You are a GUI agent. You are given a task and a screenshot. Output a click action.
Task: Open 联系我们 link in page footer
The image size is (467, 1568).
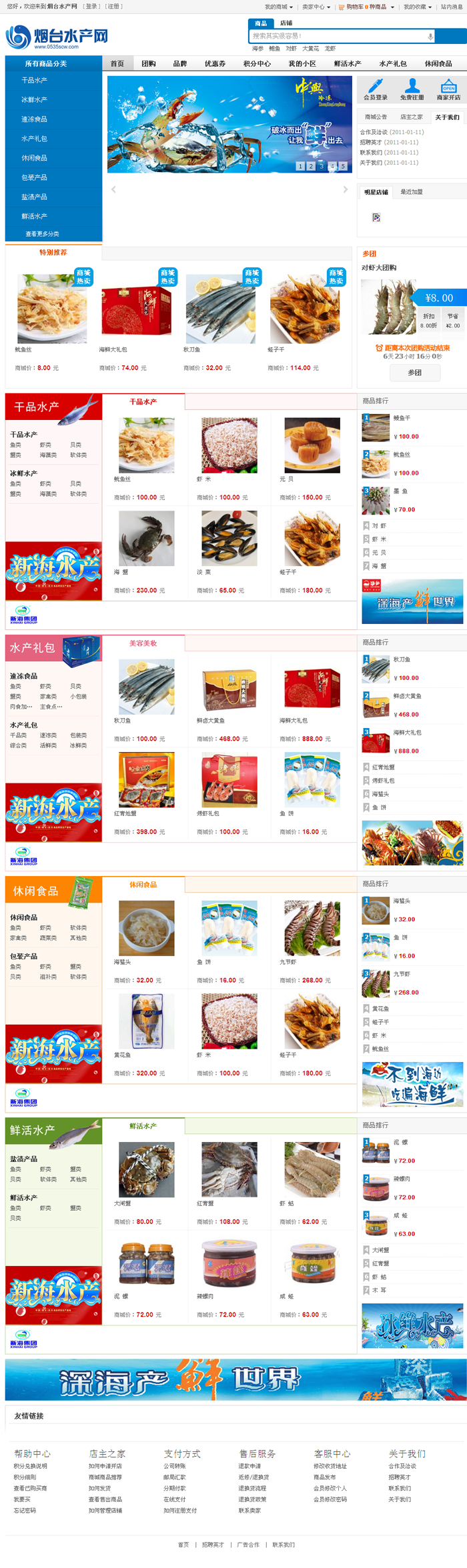click(283, 1544)
